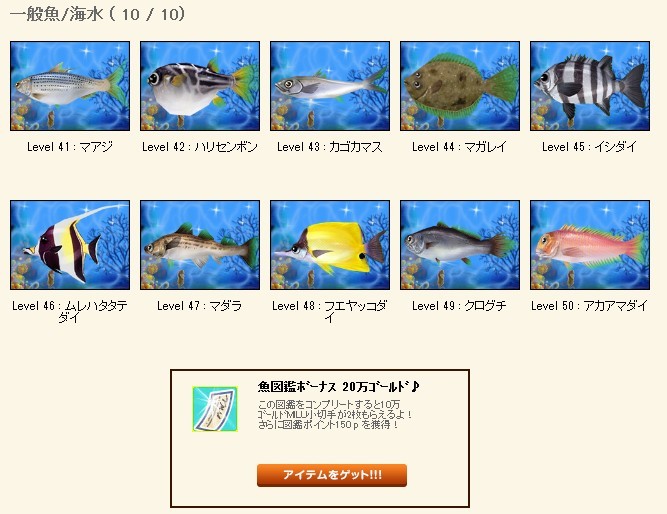
Task: View the マガレイ fish card
Action: coord(460,86)
